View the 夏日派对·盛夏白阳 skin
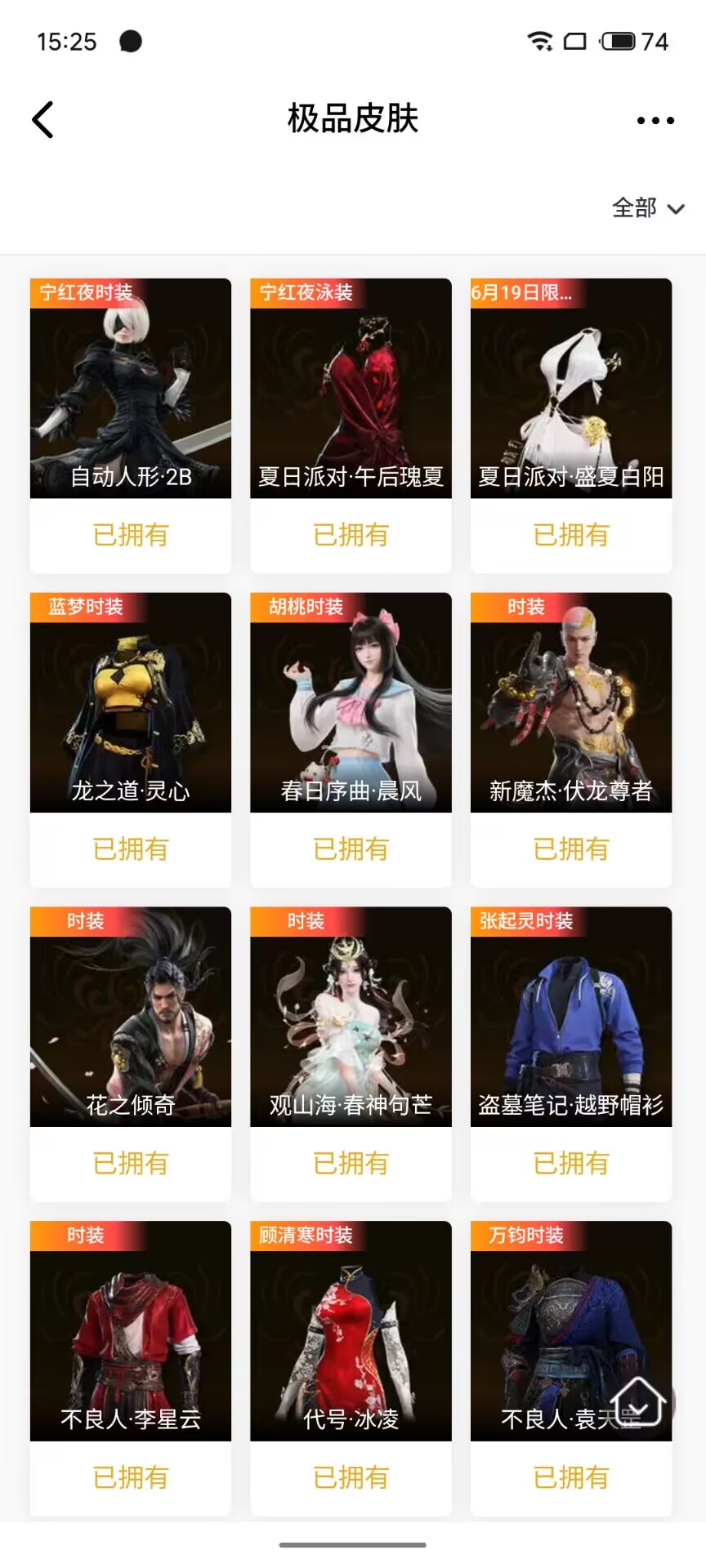Image resolution: width=706 pixels, height=1568 pixels. pyautogui.click(x=571, y=389)
